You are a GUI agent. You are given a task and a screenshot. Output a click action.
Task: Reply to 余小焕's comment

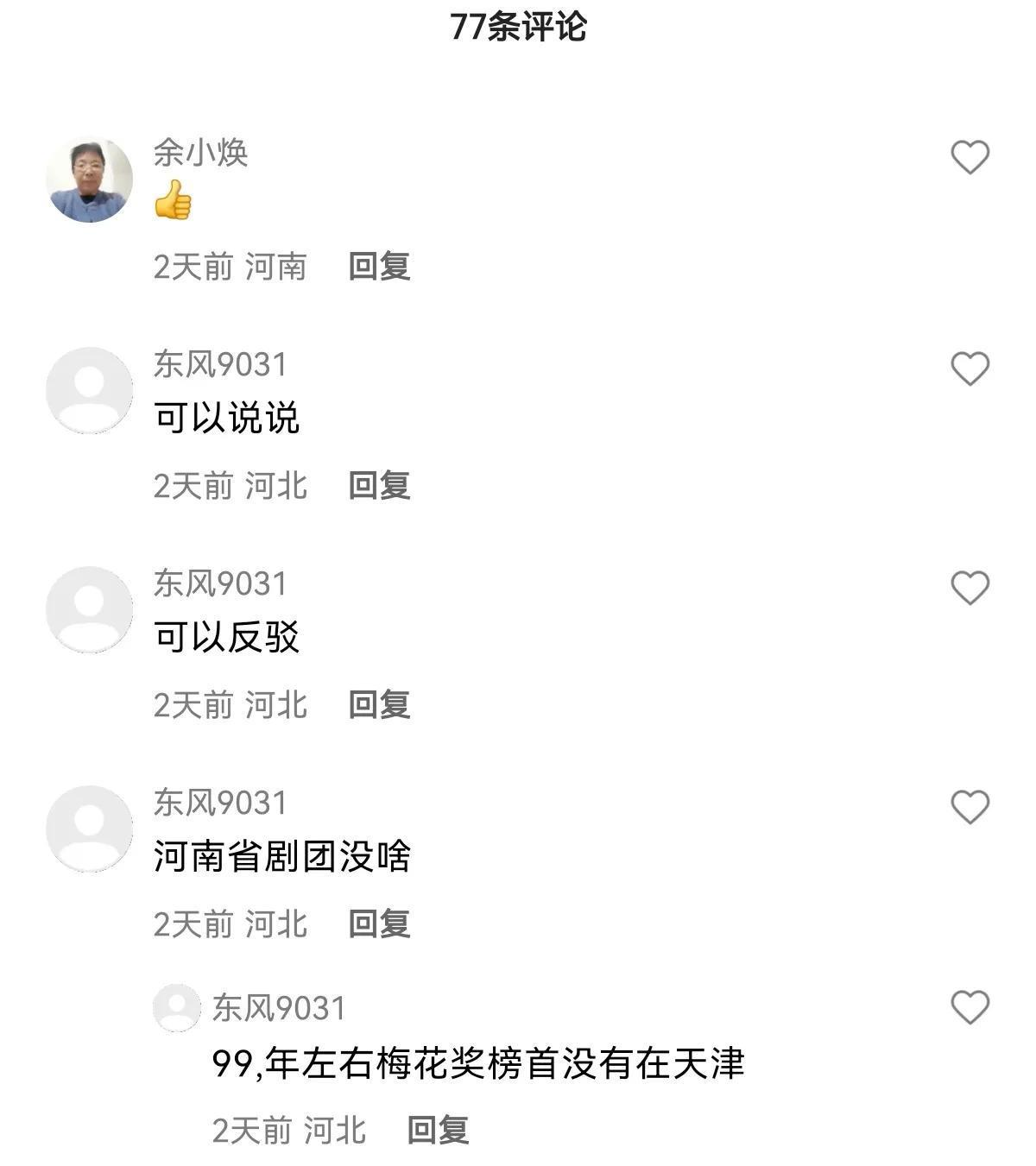tap(379, 267)
